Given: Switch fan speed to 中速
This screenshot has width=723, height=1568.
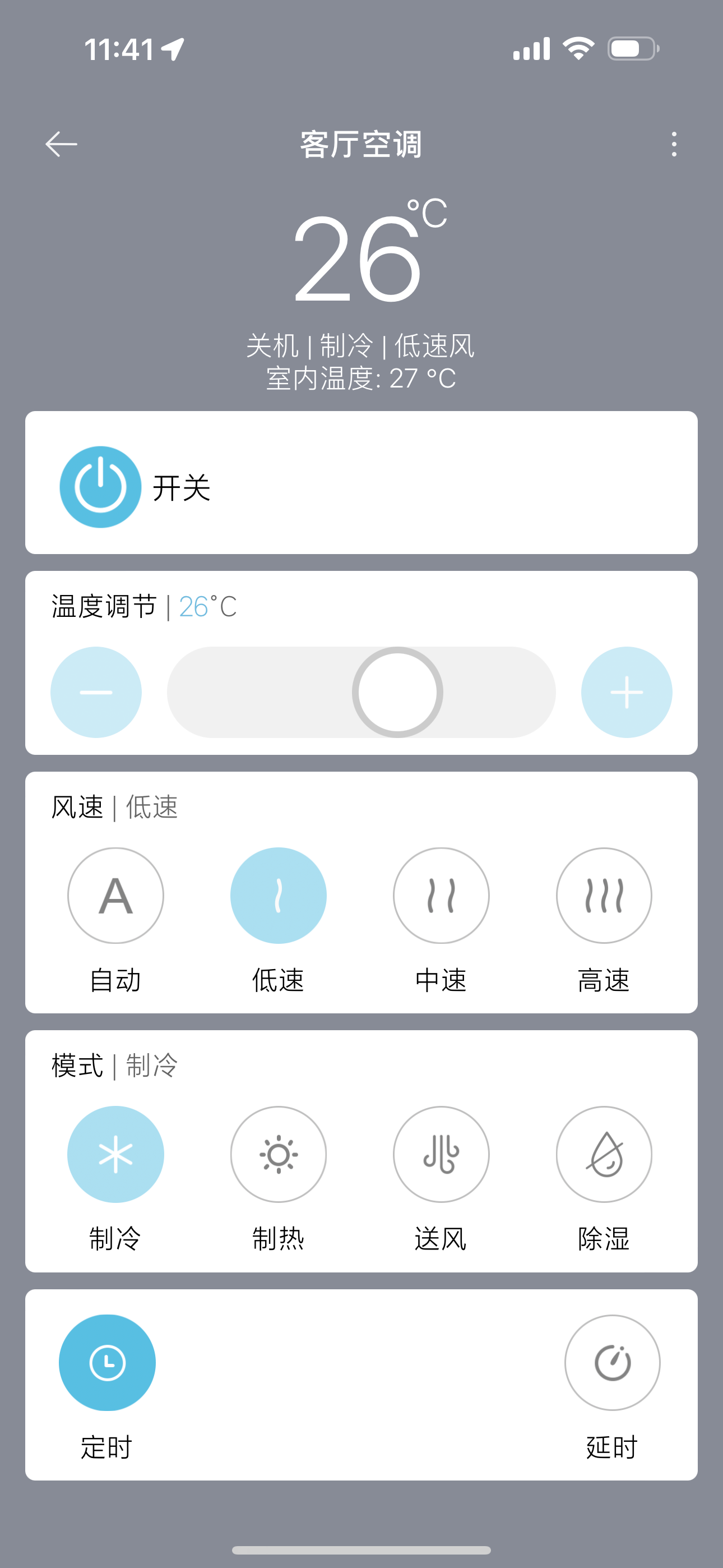Looking at the screenshot, I should 441,896.
